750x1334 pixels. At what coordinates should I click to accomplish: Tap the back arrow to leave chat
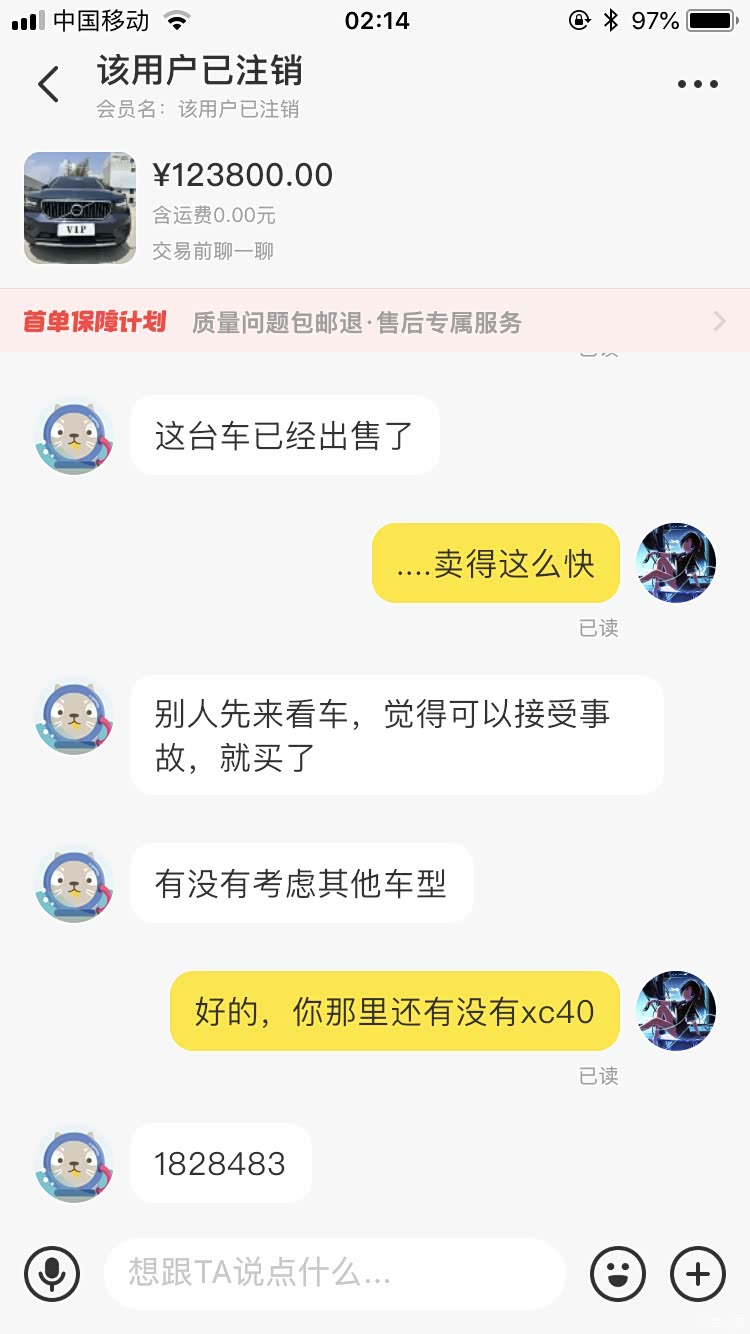tap(49, 84)
